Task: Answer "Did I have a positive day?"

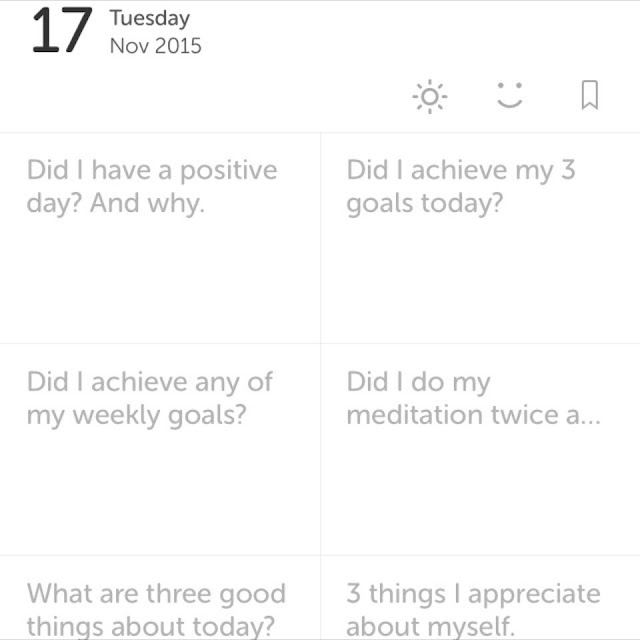Action: (x=160, y=238)
